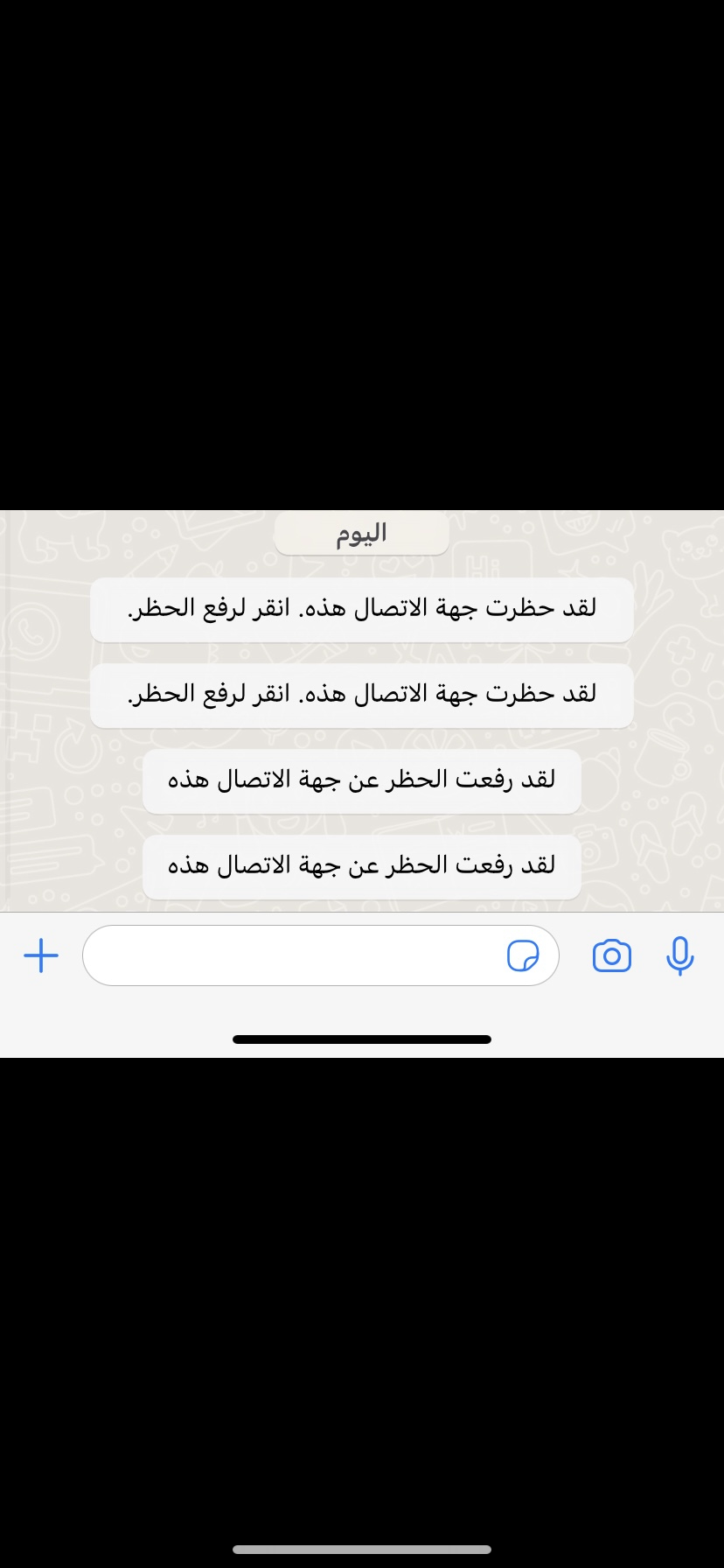
Task: Open the camera to take a photo
Action: 611,955
